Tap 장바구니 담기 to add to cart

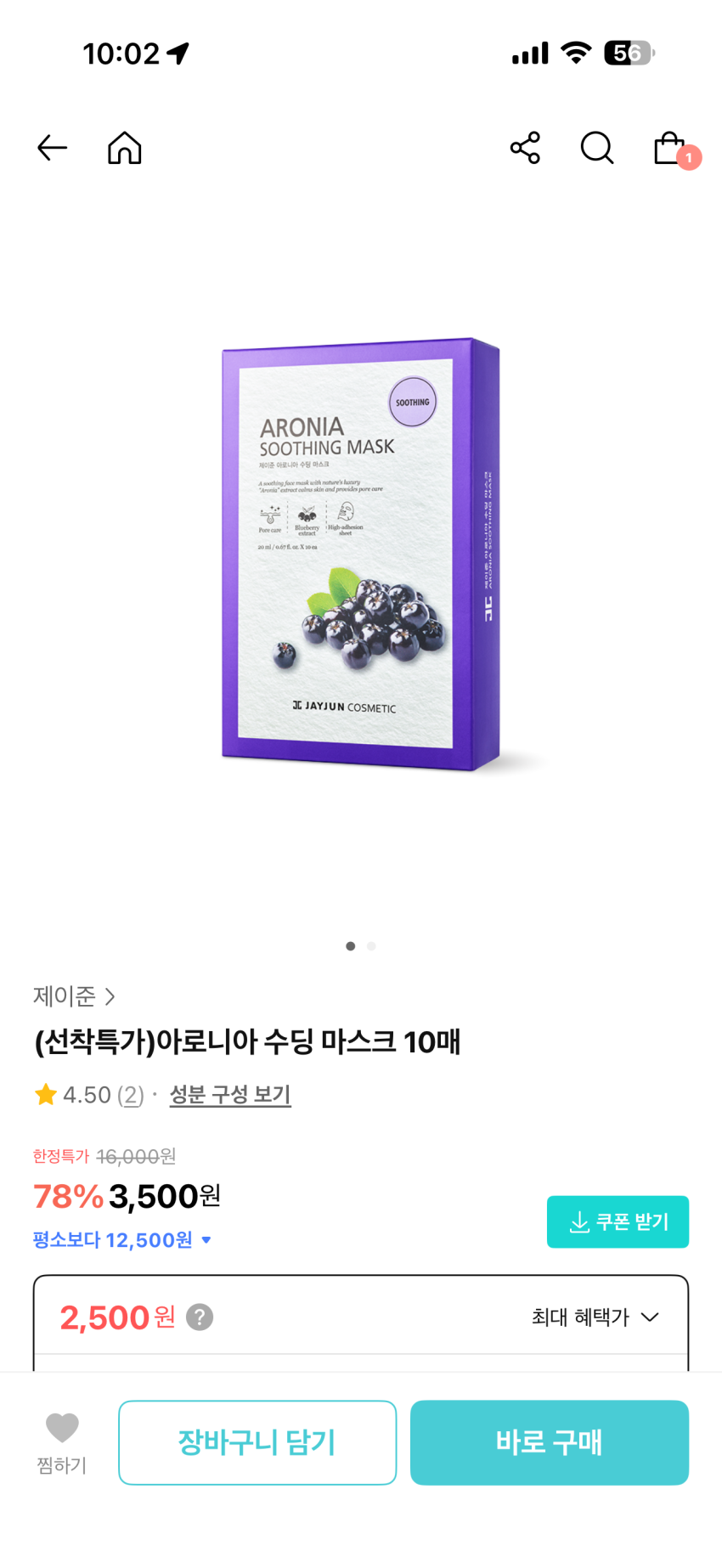[x=257, y=1442]
